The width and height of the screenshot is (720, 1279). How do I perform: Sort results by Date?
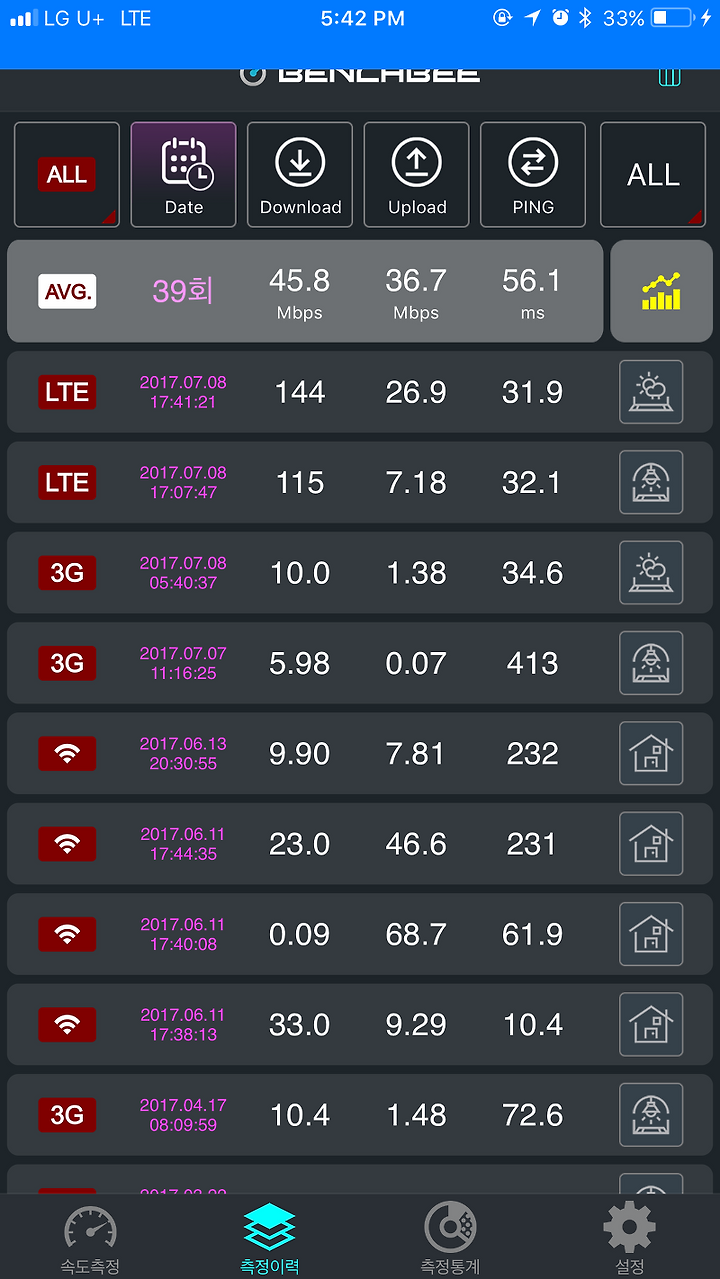pyautogui.click(x=184, y=175)
